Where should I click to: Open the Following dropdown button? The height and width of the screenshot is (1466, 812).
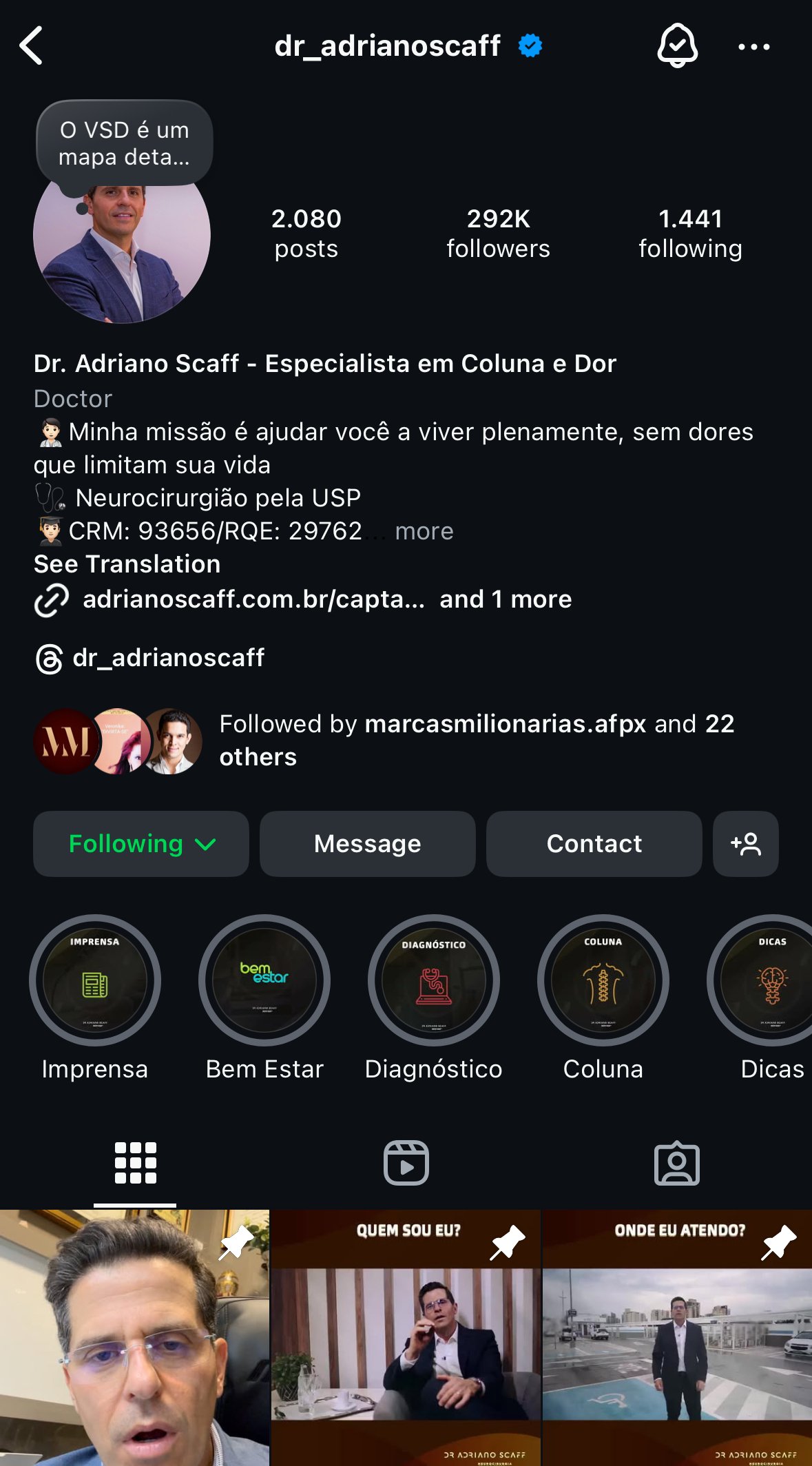pos(141,844)
